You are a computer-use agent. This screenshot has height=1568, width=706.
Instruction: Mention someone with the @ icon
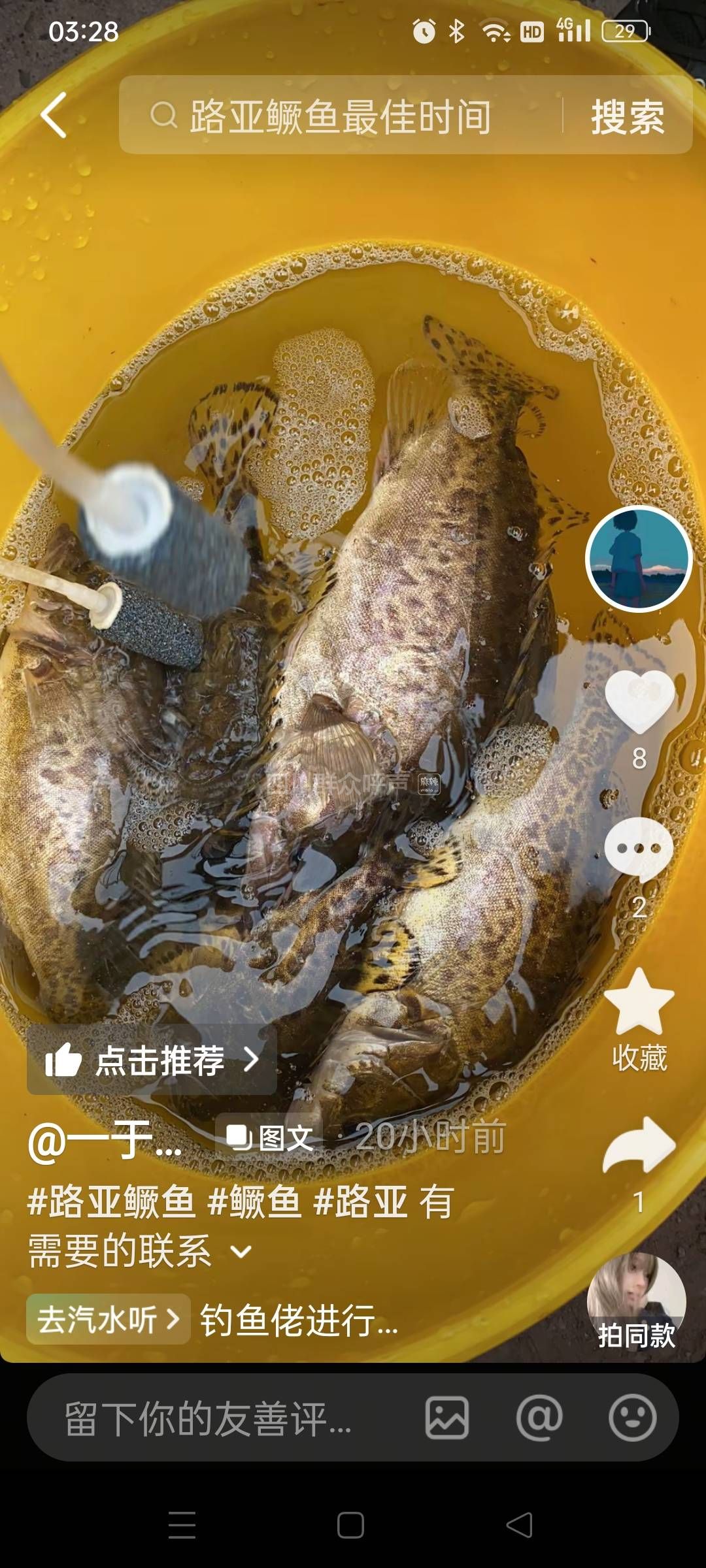[x=539, y=1418]
